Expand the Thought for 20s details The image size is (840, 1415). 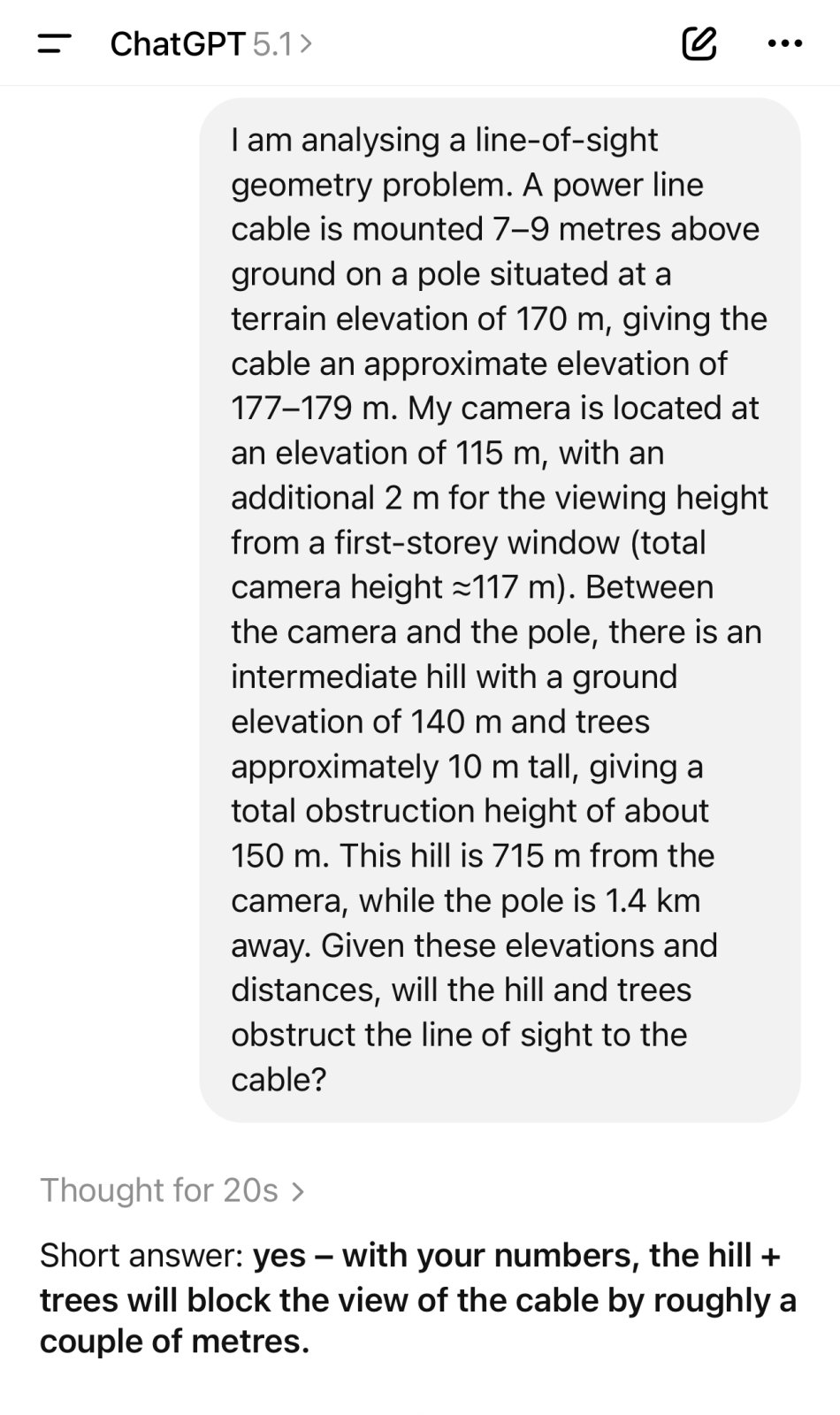[172, 1191]
